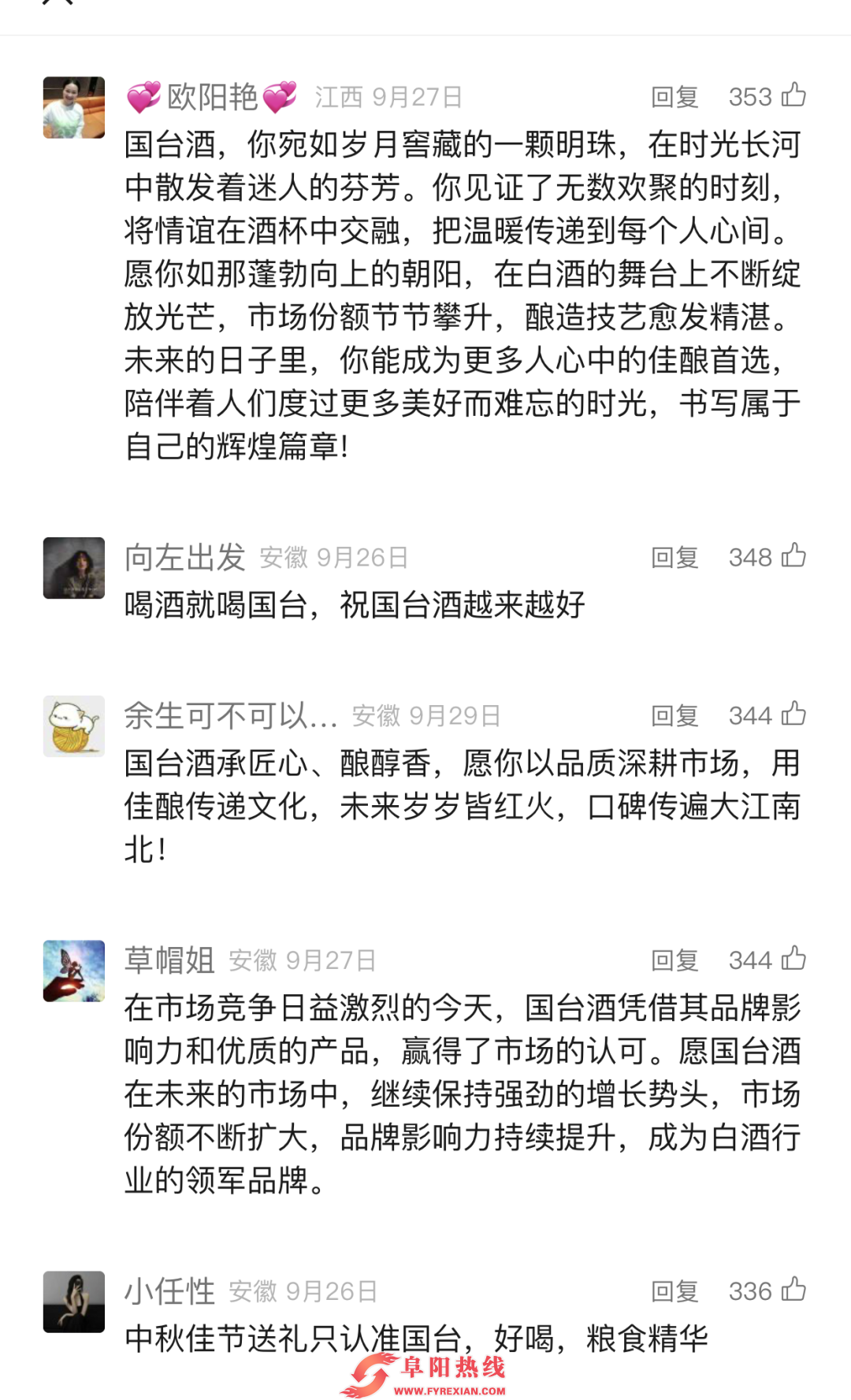Reply to 小任性's comment
Image resolution: width=851 pixels, height=1400 pixels.
pos(674,1291)
